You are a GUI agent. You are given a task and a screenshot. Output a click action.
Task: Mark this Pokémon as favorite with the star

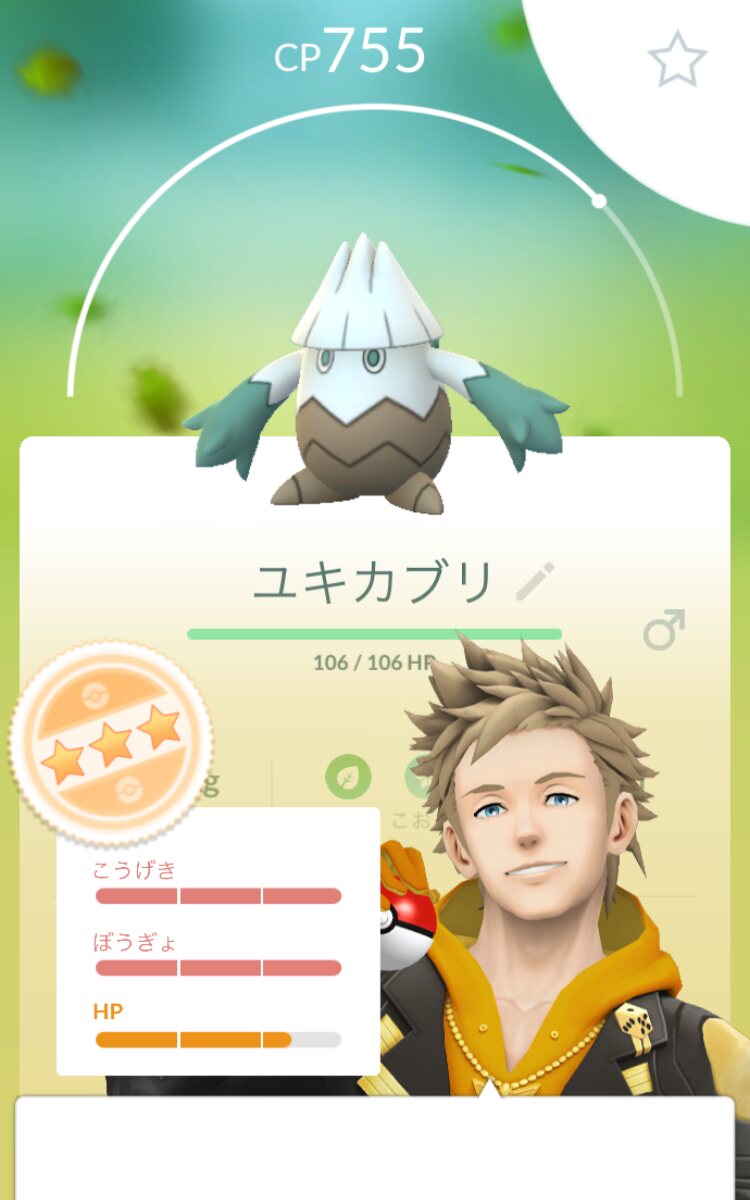point(677,59)
